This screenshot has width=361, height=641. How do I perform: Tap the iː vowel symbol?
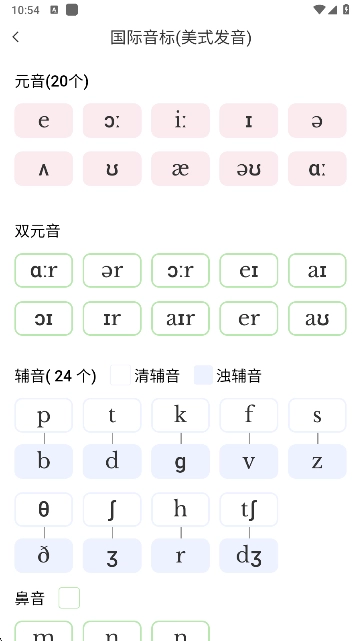[x=180, y=121]
